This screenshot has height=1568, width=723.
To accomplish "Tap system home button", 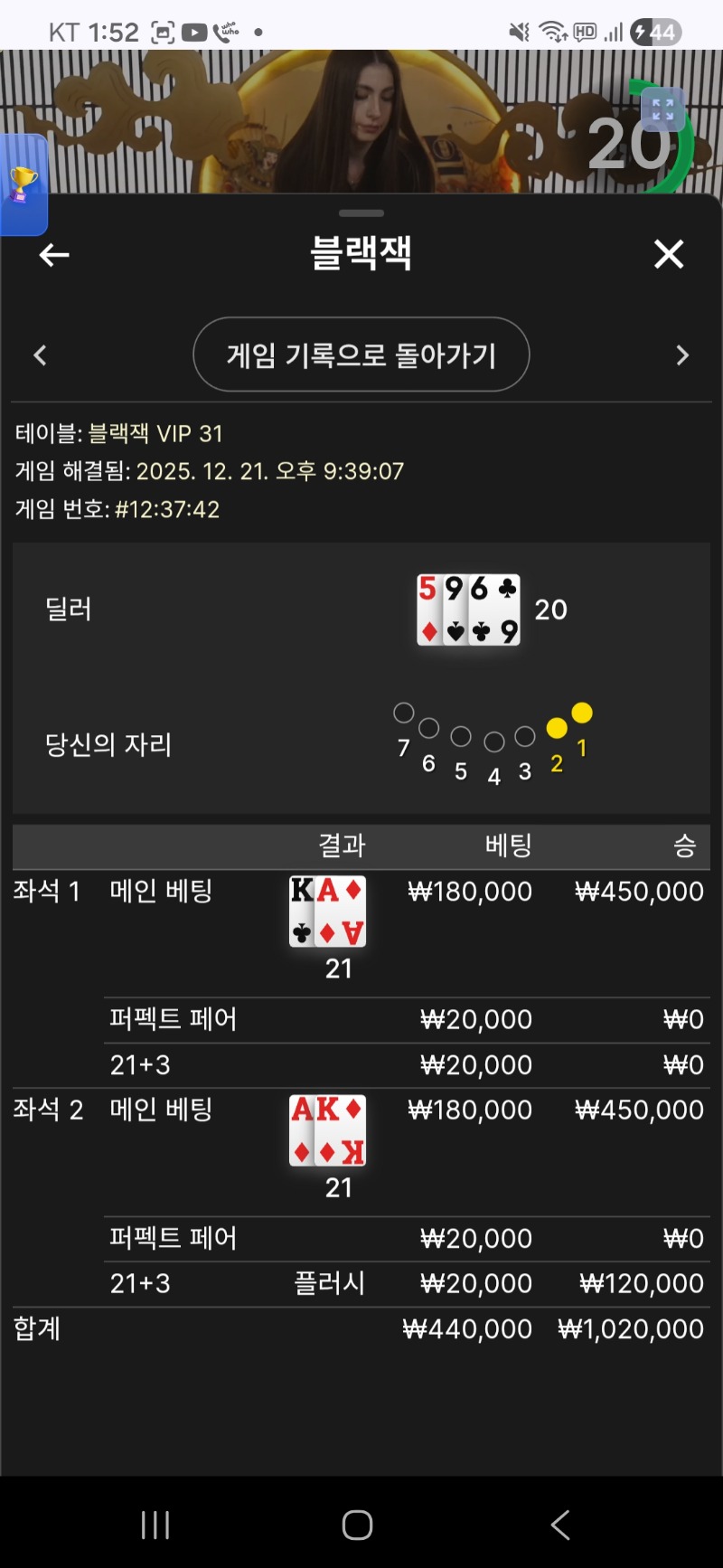I will click(358, 1525).
